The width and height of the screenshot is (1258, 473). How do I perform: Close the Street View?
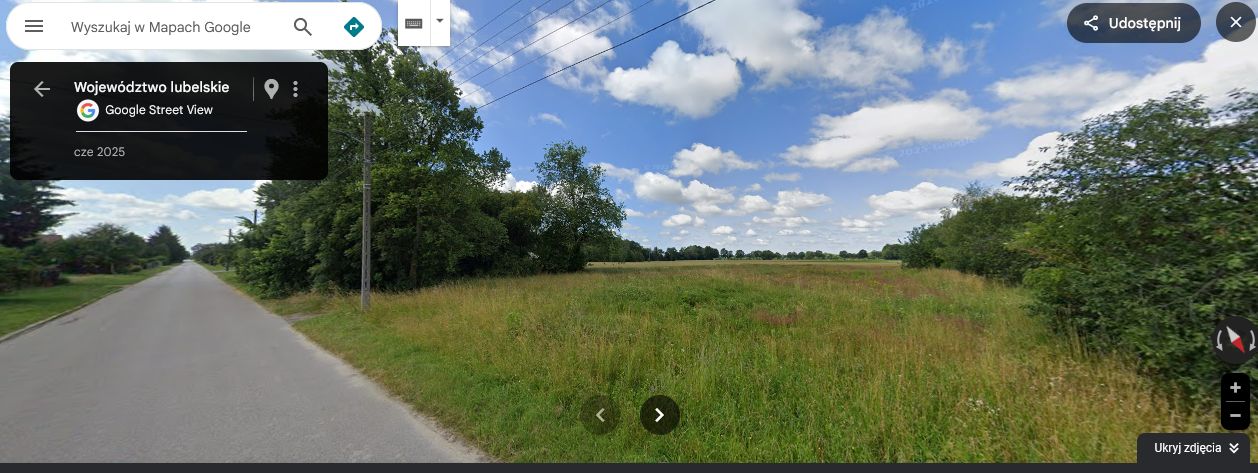tap(1235, 23)
